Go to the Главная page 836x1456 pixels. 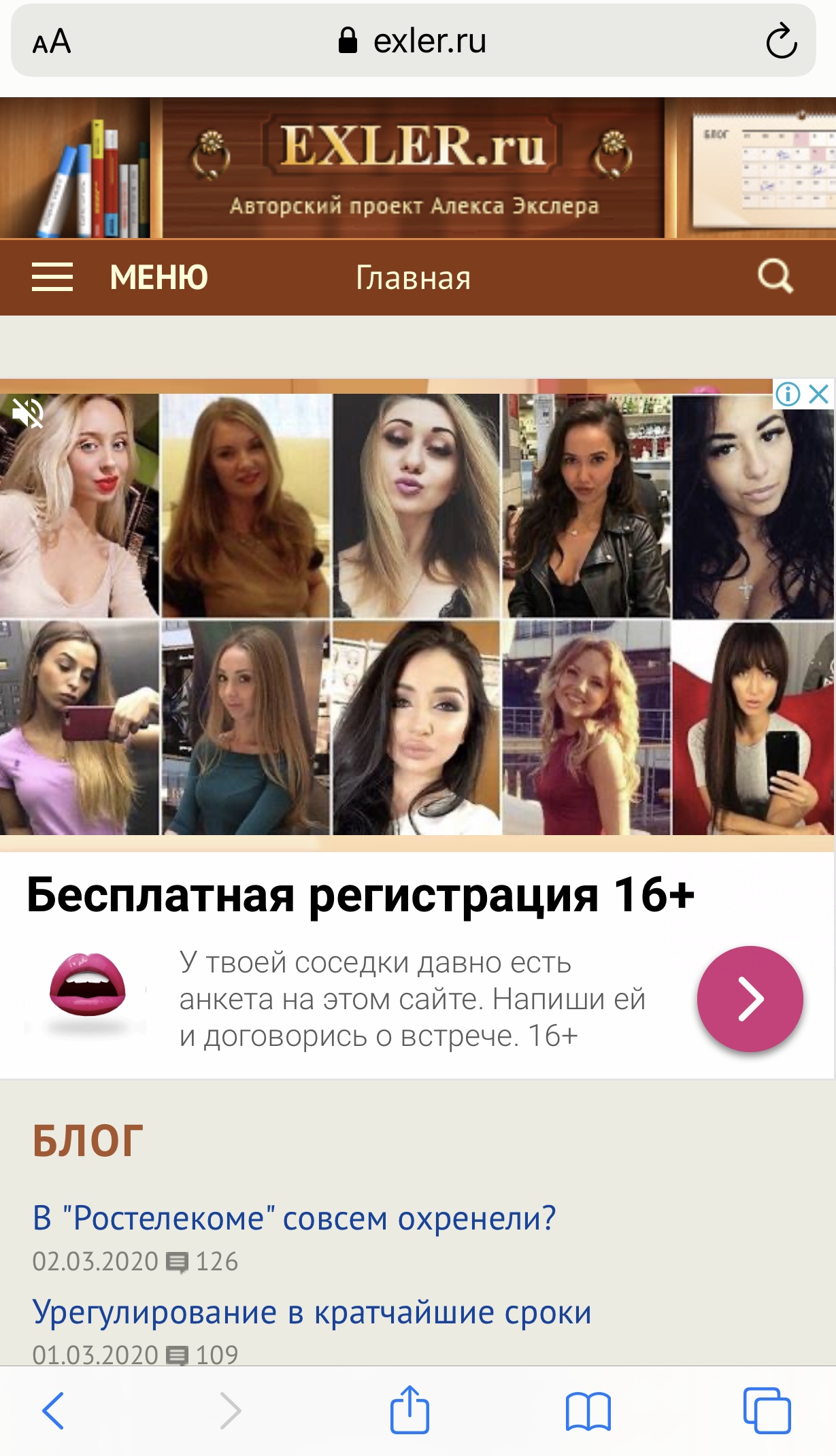(x=413, y=278)
